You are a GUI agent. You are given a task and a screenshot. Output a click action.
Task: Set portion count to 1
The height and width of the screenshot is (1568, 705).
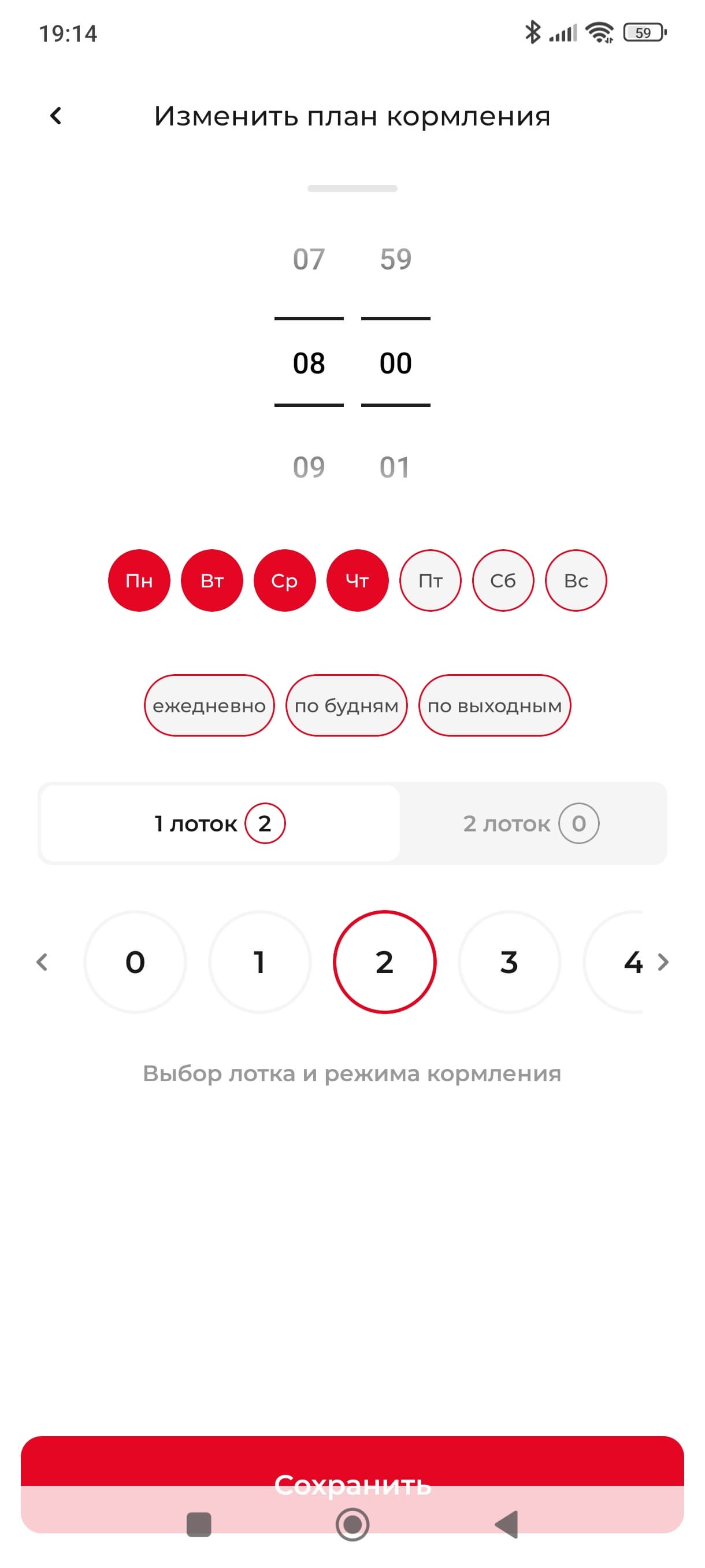click(x=259, y=961)
